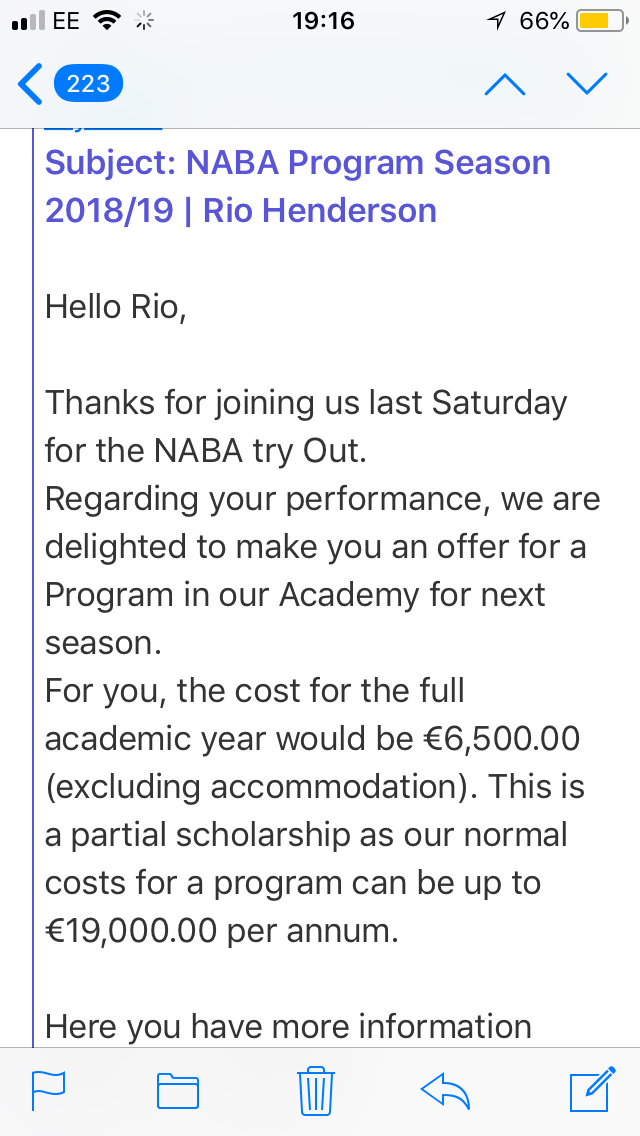640x1136 pixels.
Task: Go to the next message arrow
Action: tap(586, 84)
